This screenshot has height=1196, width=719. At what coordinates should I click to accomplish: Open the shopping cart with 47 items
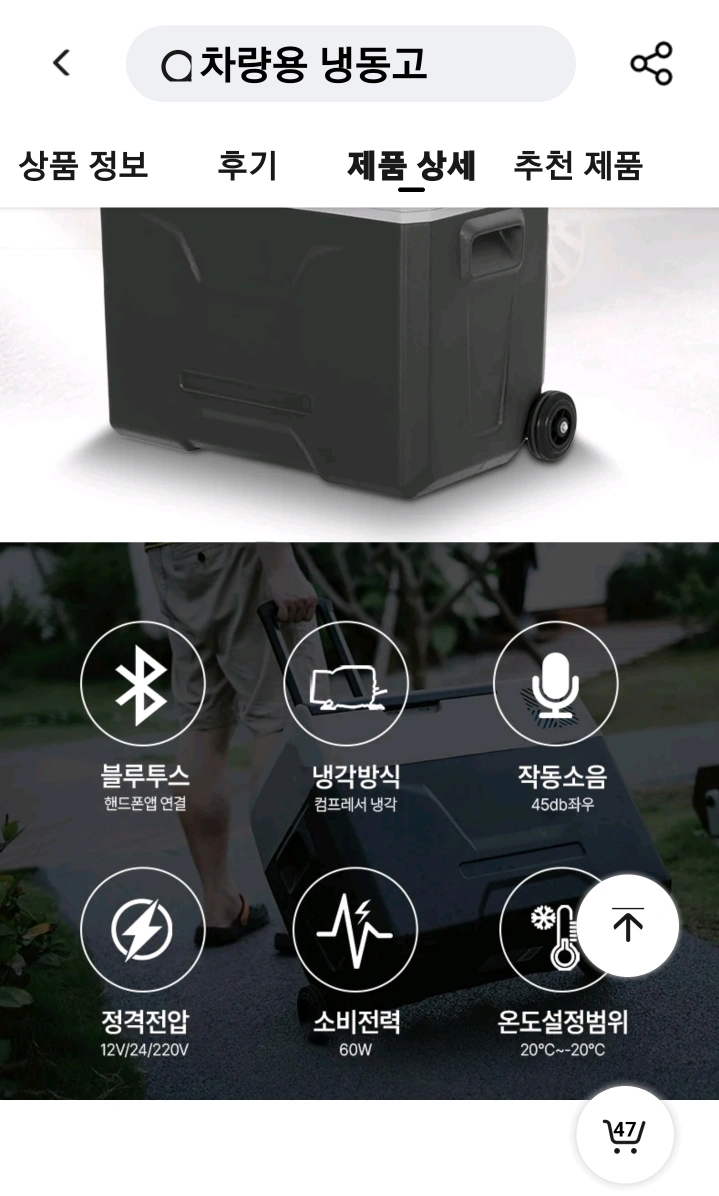[x=625, y=1135]
